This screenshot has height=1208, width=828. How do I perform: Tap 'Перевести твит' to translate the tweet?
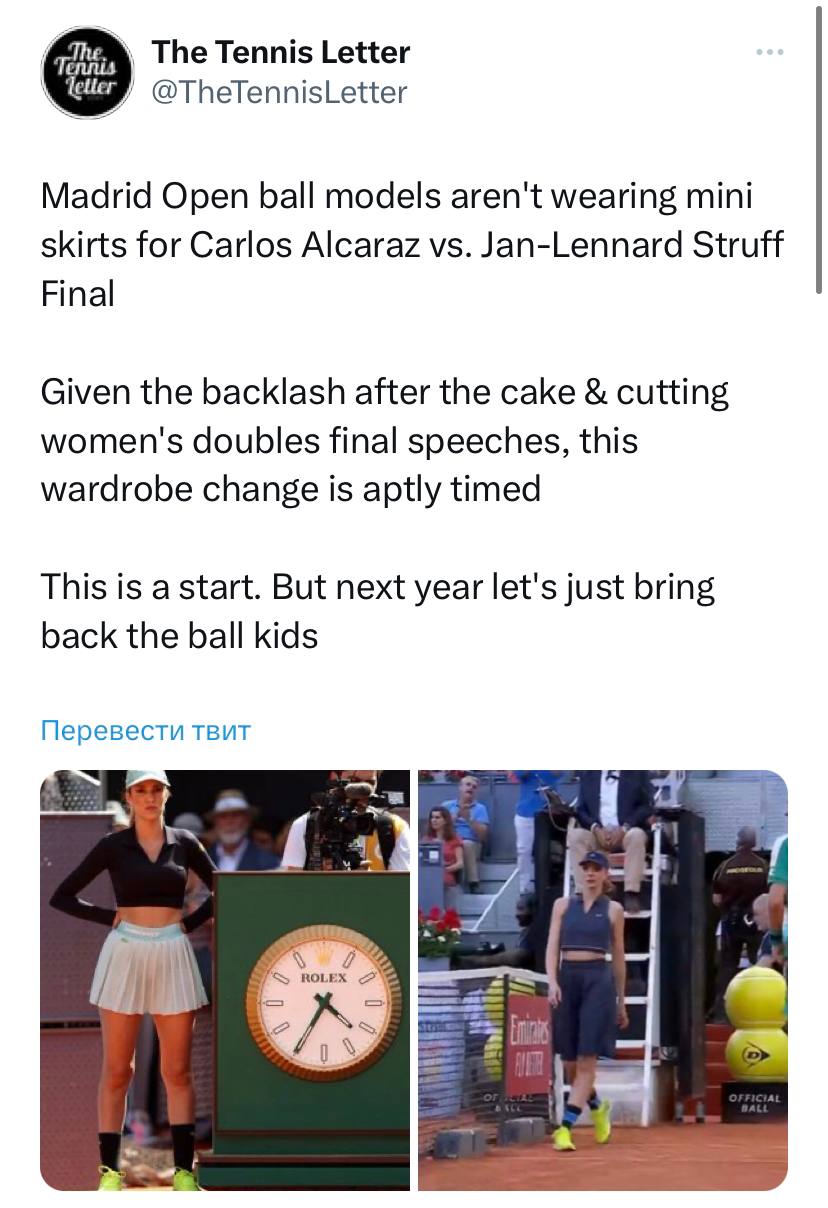pos(145,731)
